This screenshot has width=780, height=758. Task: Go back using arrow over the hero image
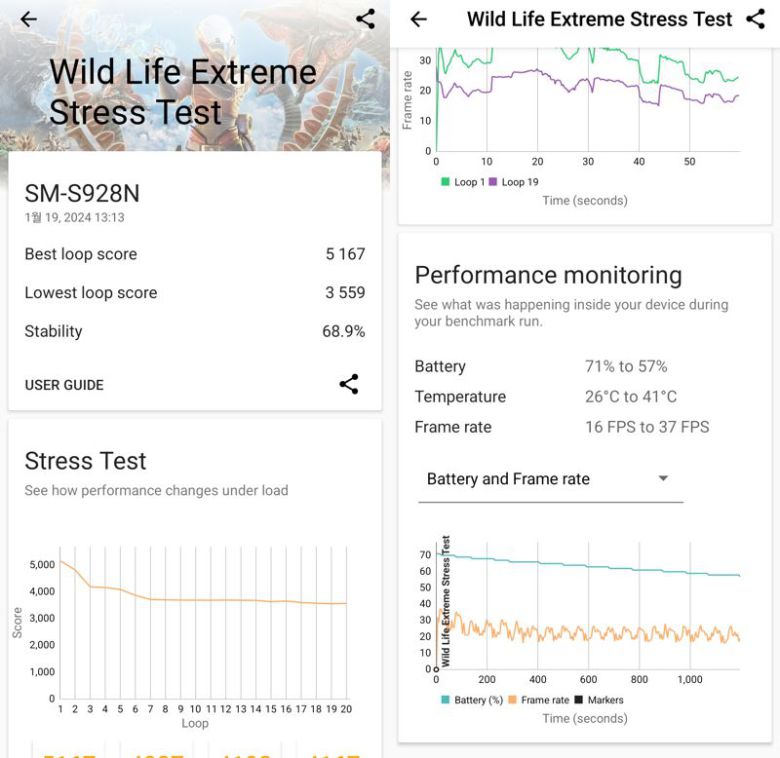(29, 19)
